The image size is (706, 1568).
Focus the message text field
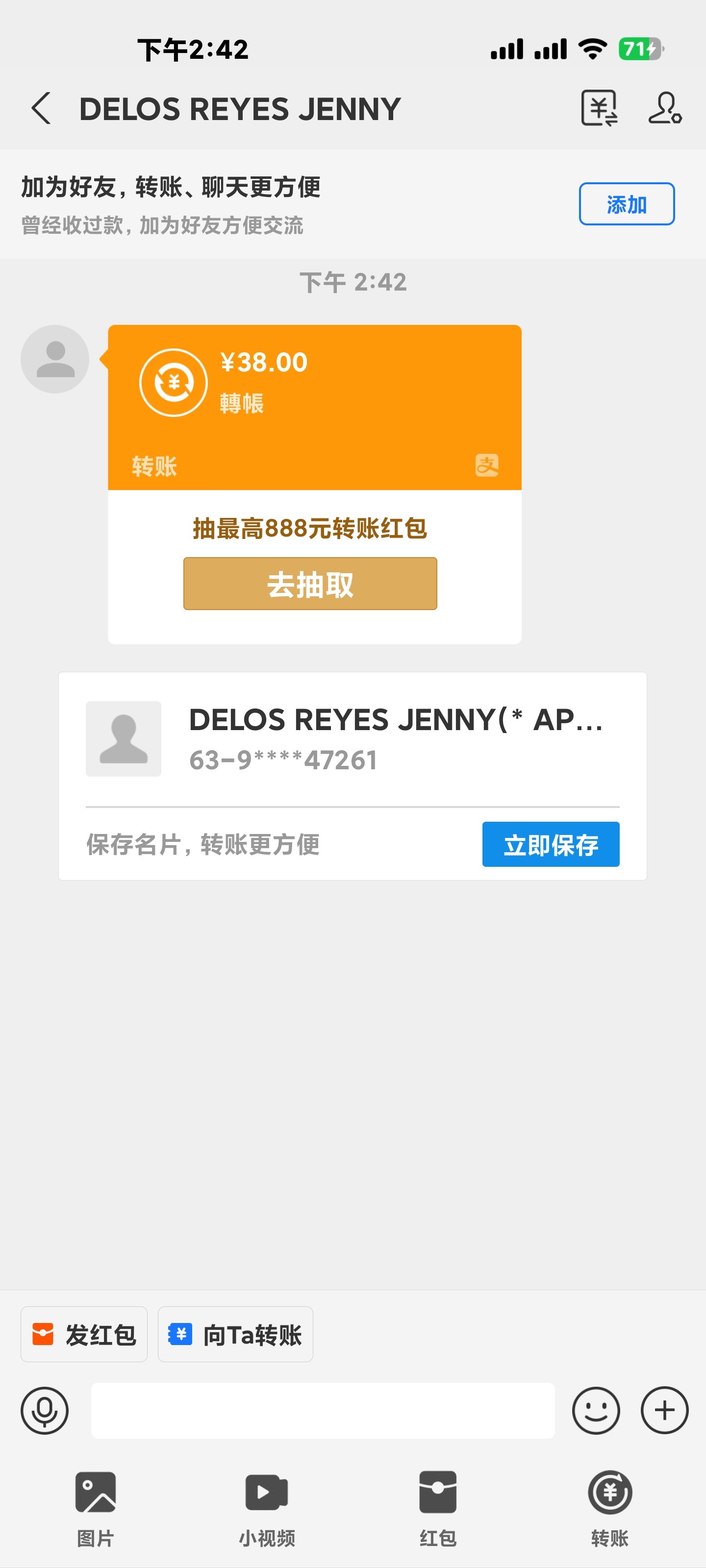click(322, 1410)
